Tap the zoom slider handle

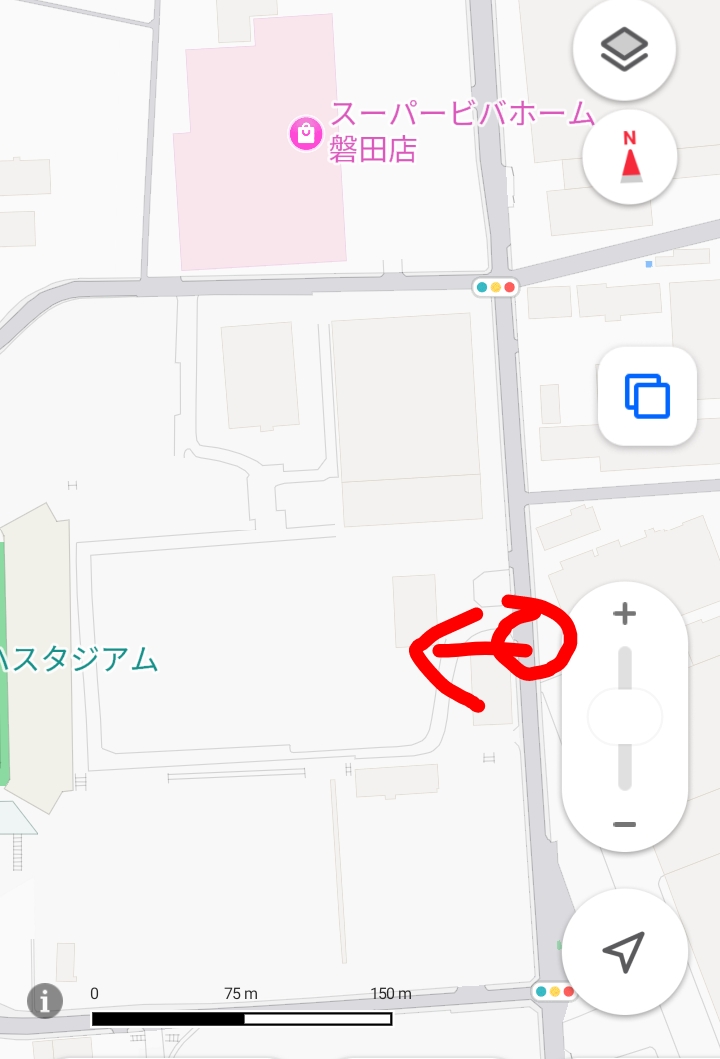coord(625,717)
